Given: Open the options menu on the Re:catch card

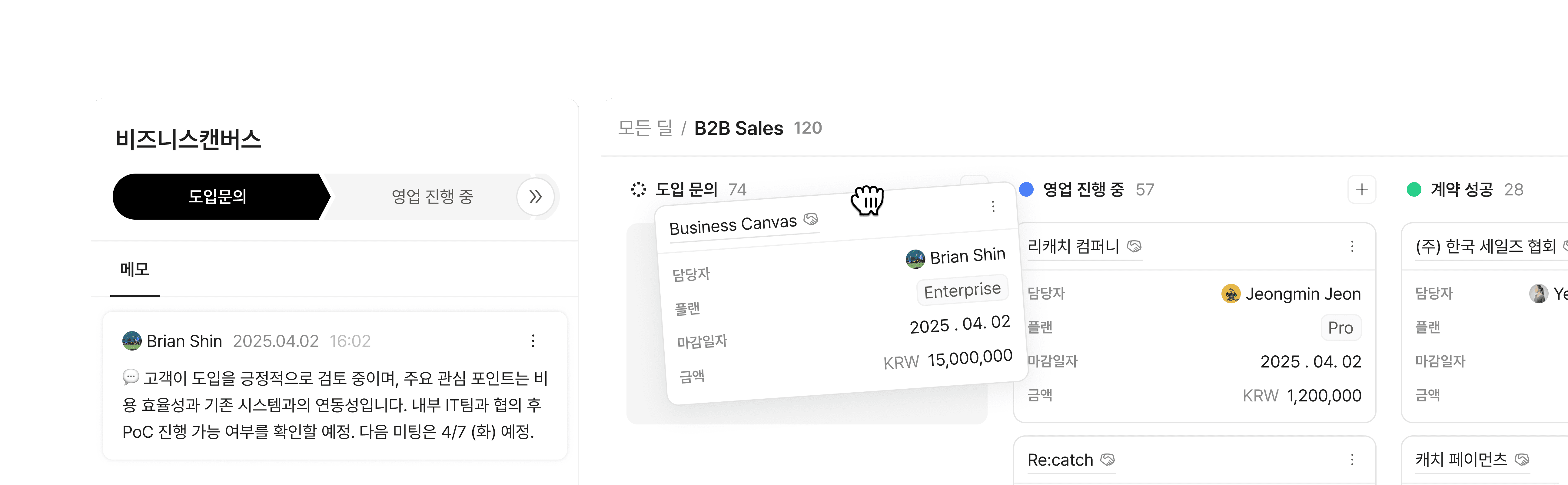Looking at the screenshot, I should 1352,460.
